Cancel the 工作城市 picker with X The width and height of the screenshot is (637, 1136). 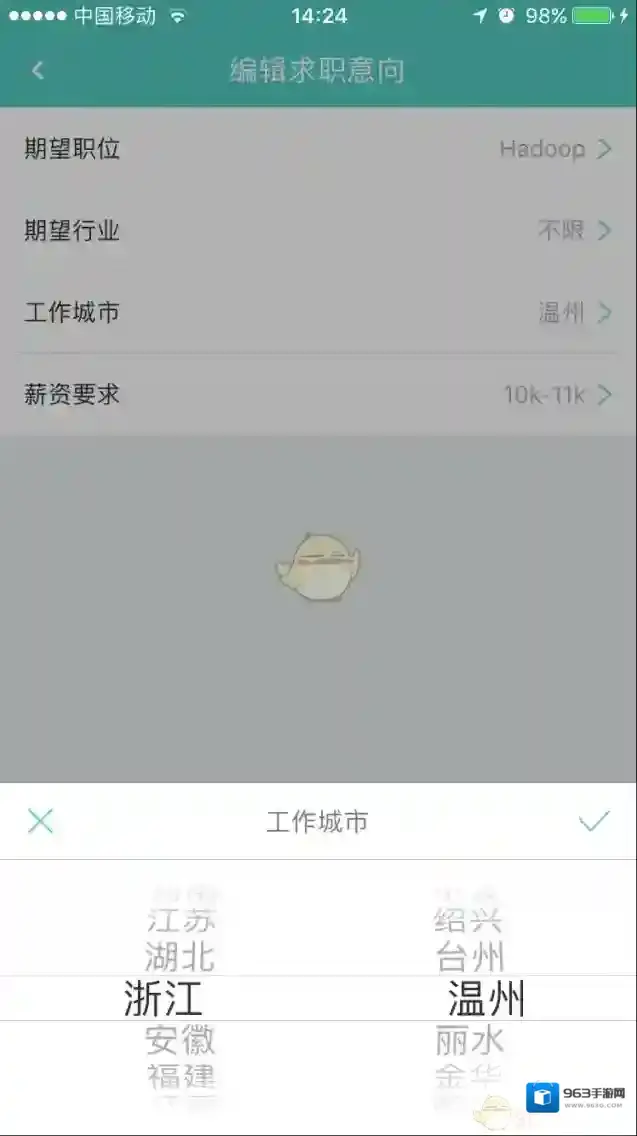point(40,822)
